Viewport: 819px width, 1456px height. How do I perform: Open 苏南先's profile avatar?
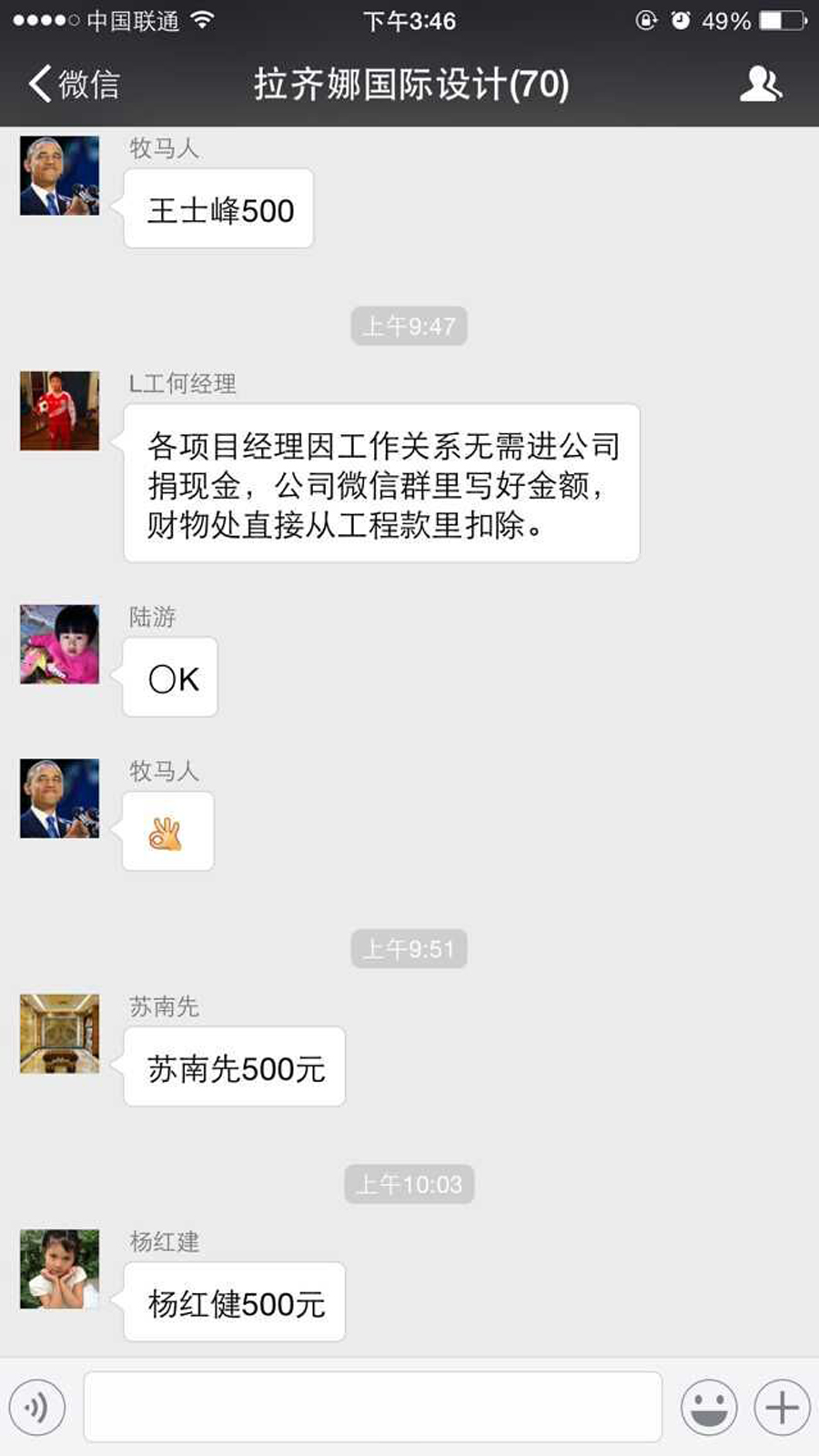point(60,1034)
